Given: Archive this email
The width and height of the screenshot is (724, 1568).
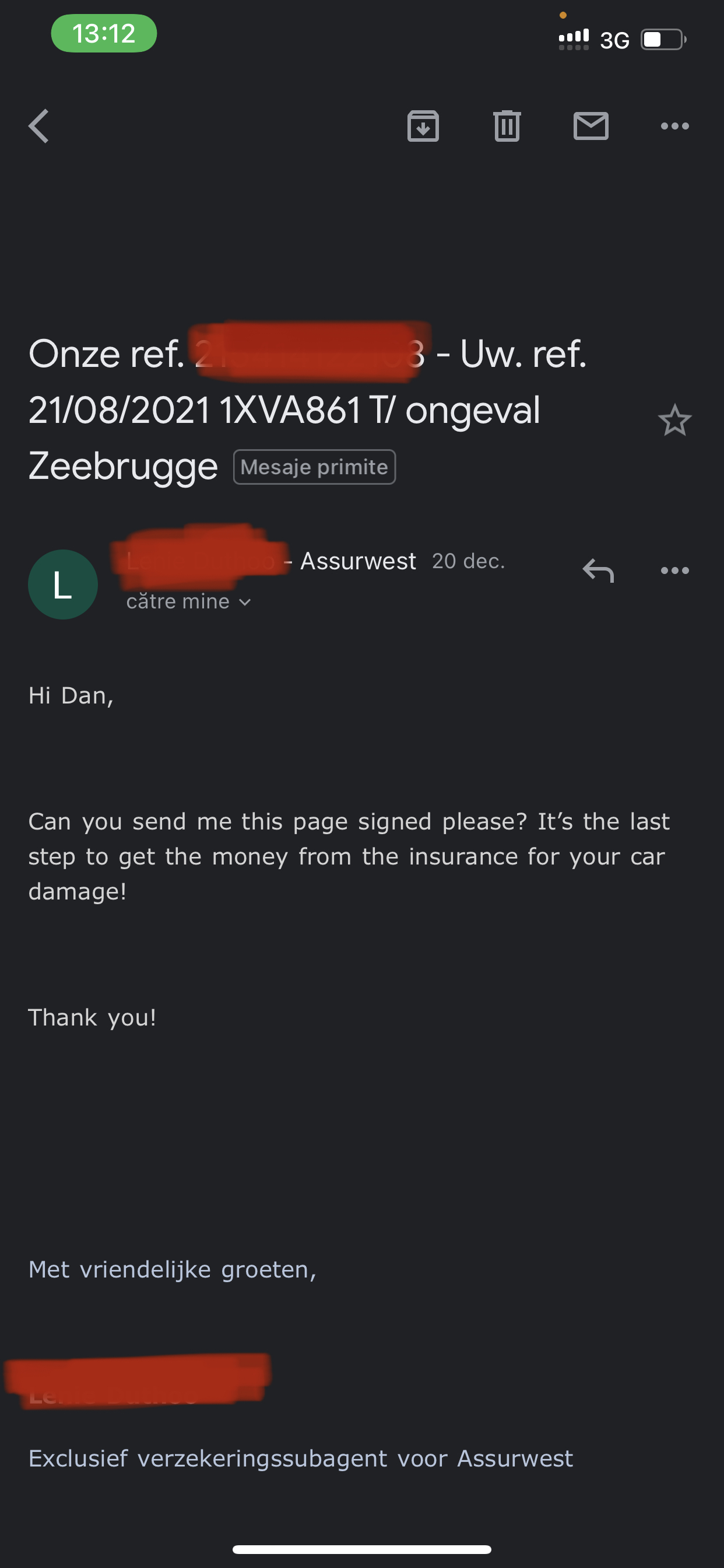Looking at the screenshot, I should (x=423, y=126).
